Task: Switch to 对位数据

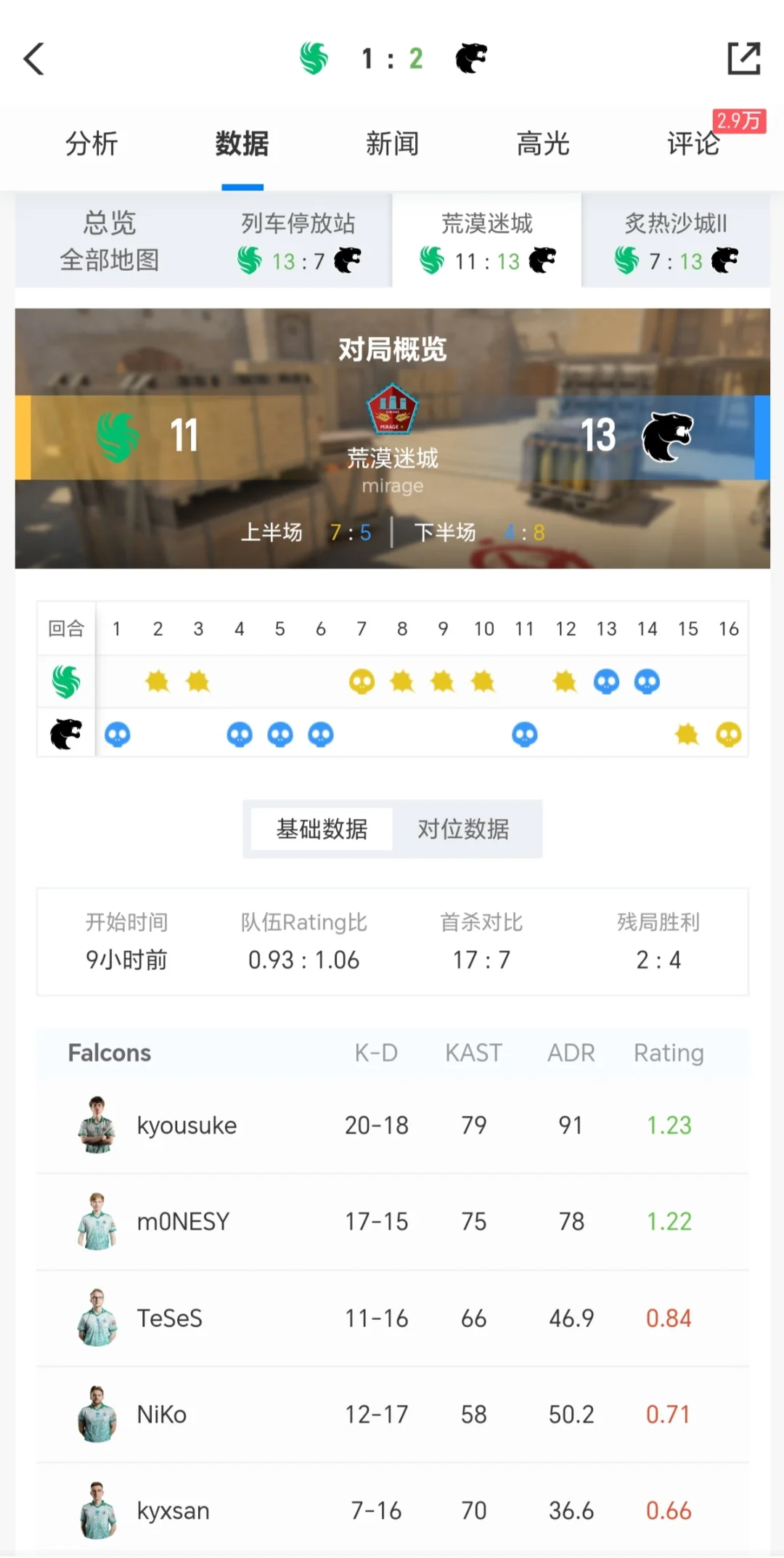Action: pos(463,829)
